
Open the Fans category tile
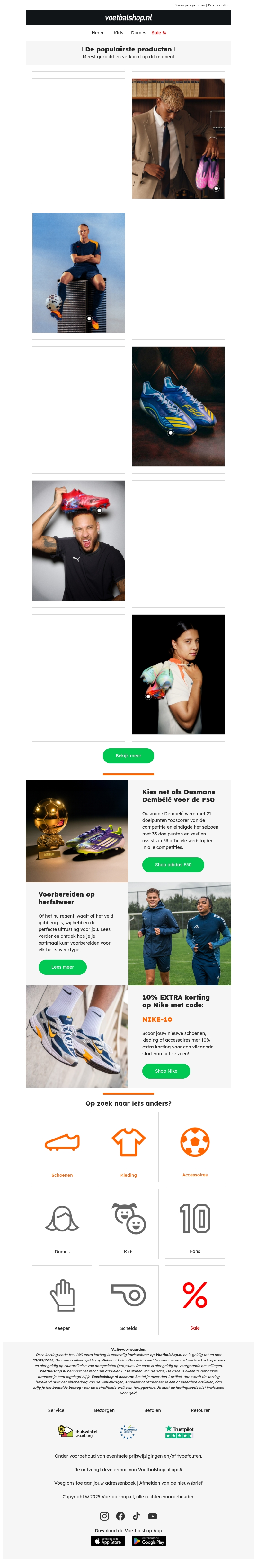pyautogui.click(x=194, y=1224)
